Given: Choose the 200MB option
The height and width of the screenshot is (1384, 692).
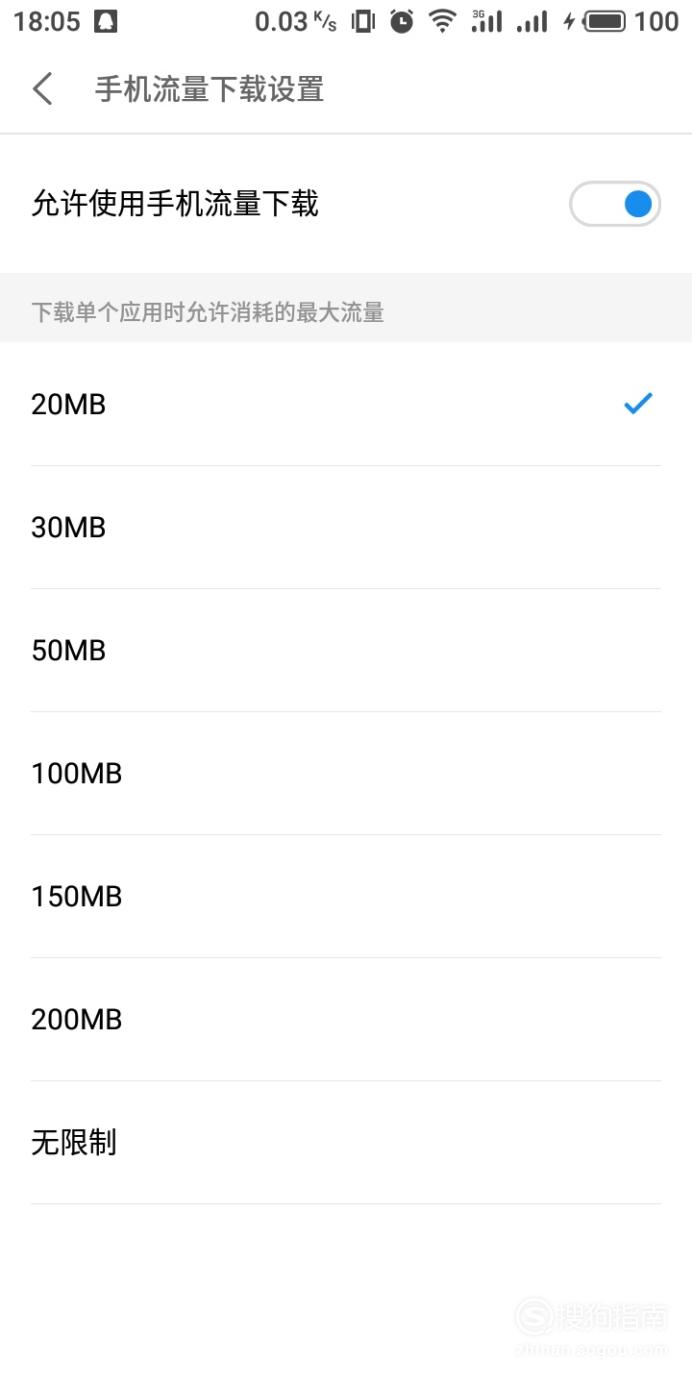Looking at the screenshot, I should pyautogui.click(x=346, y=1019).
